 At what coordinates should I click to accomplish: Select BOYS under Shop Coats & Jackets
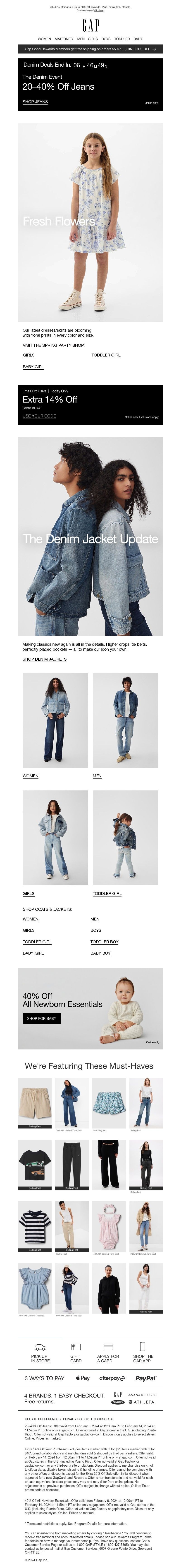96,930
